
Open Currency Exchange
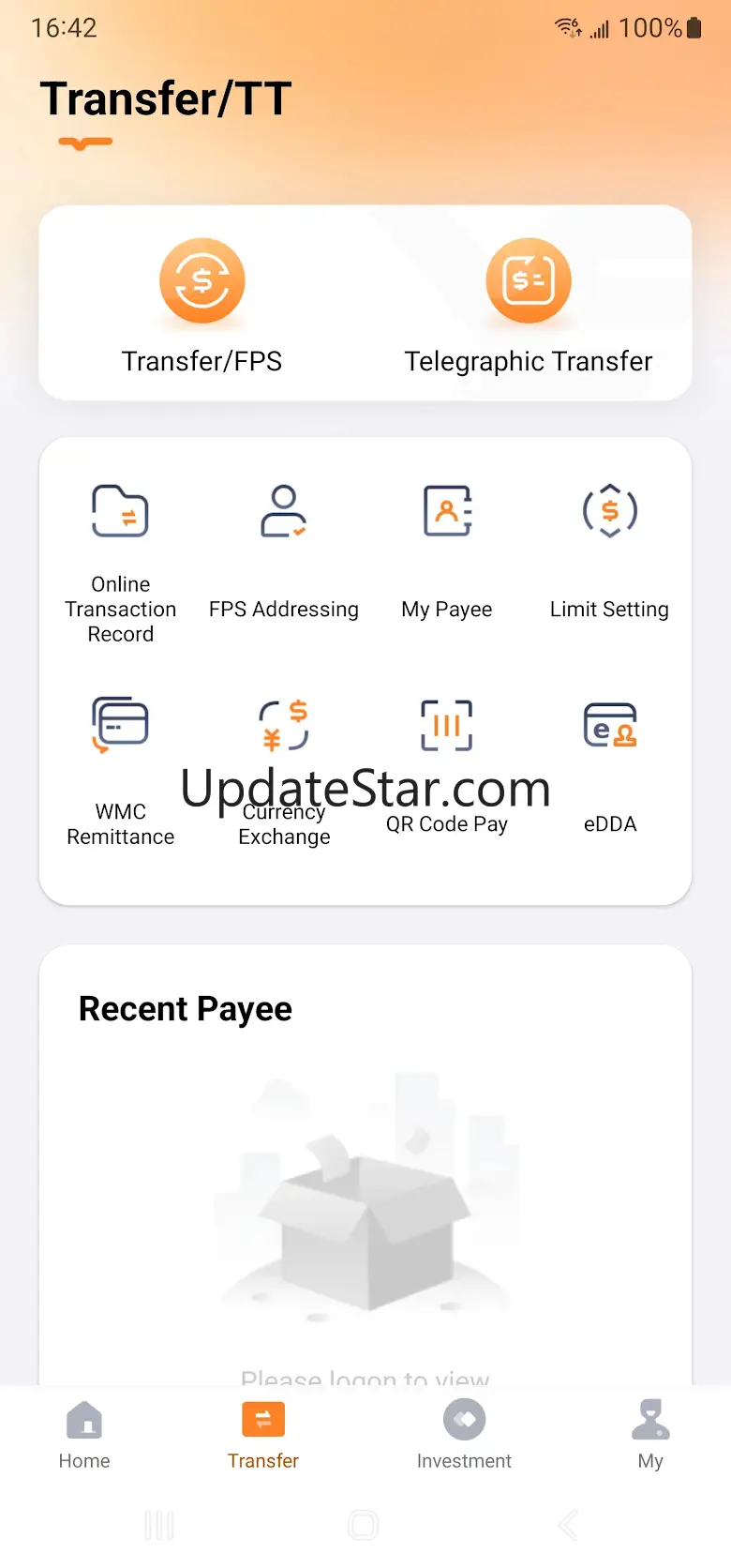pos(284,771)
